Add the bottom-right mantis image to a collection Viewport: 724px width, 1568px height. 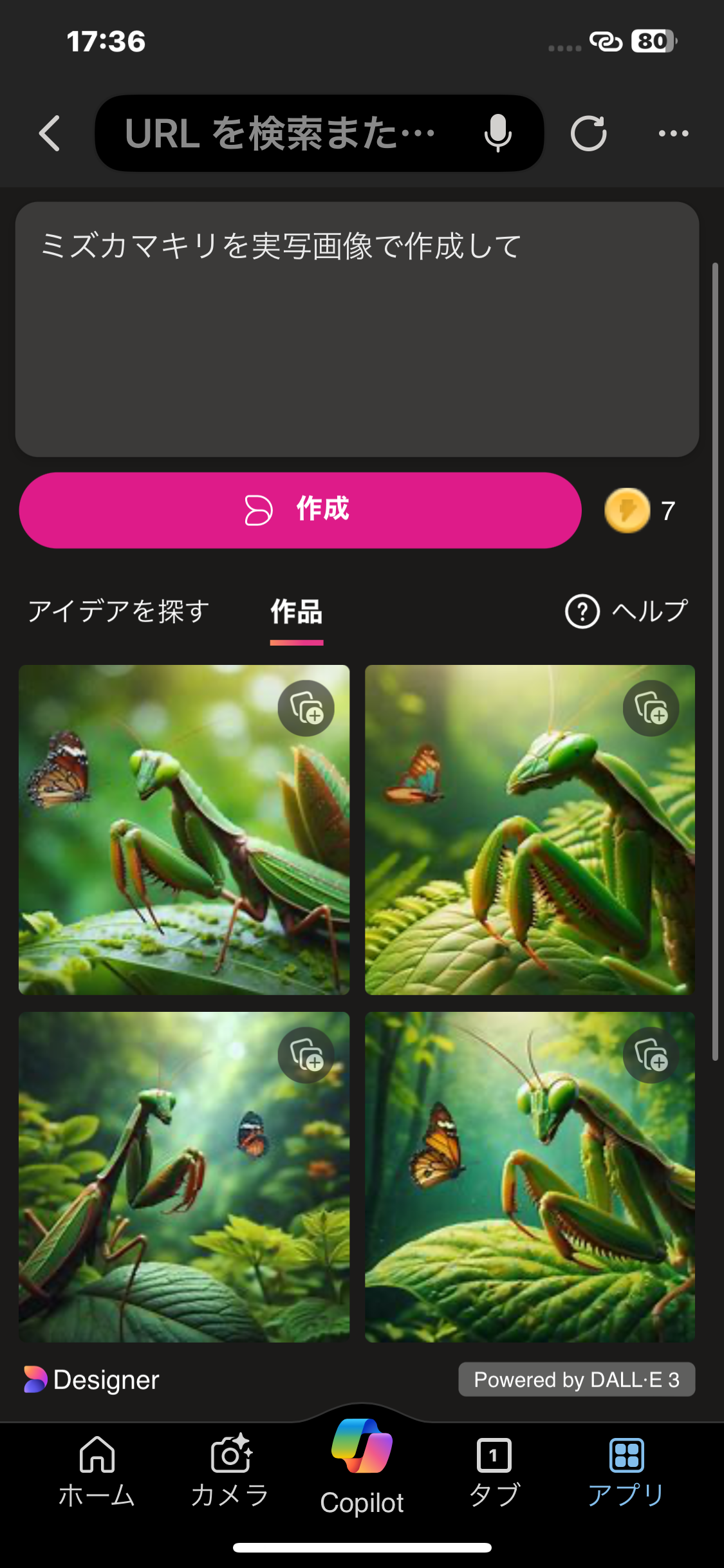[x=651, y=1055]
